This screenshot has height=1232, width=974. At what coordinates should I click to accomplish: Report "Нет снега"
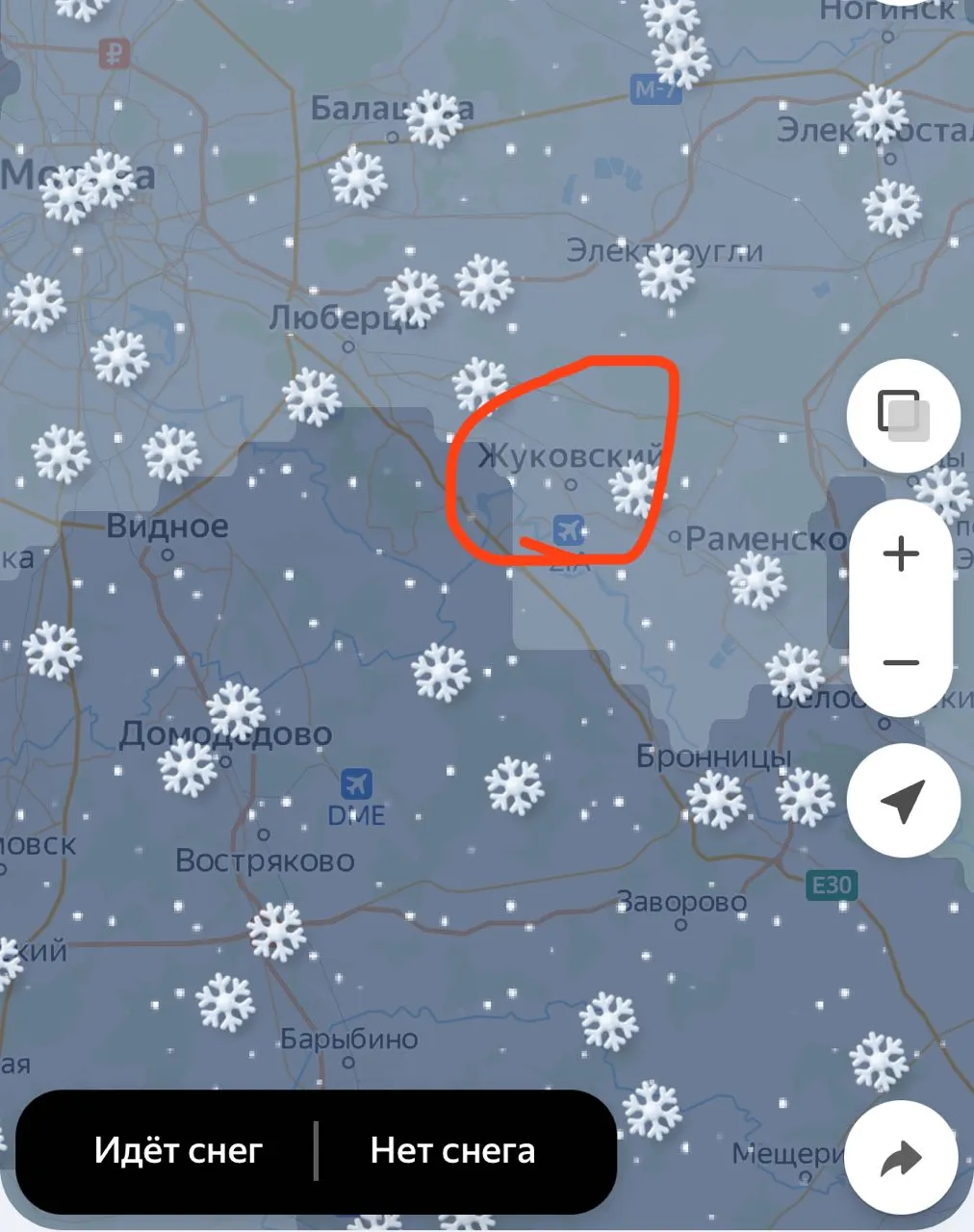[x=452, y=1151]
